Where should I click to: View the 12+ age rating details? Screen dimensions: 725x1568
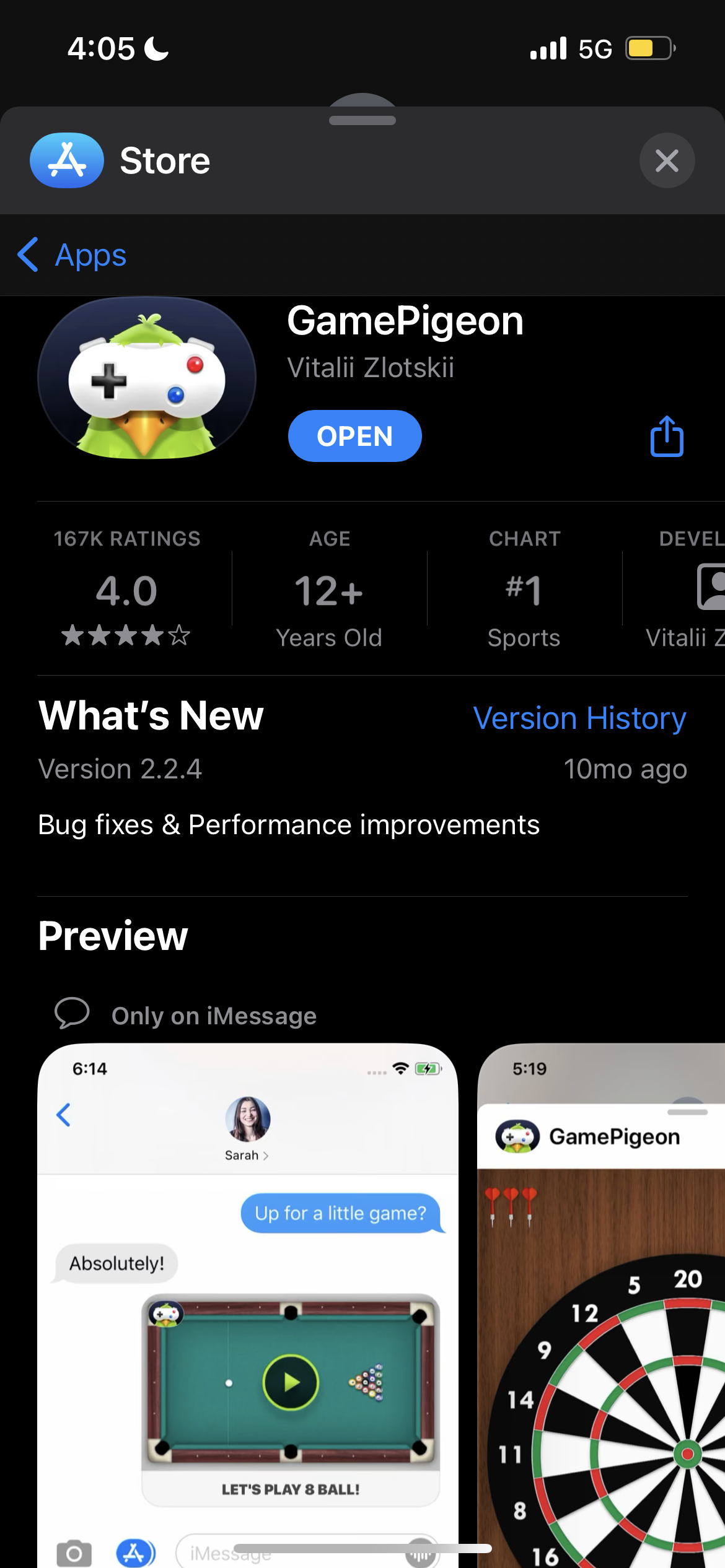329,587
